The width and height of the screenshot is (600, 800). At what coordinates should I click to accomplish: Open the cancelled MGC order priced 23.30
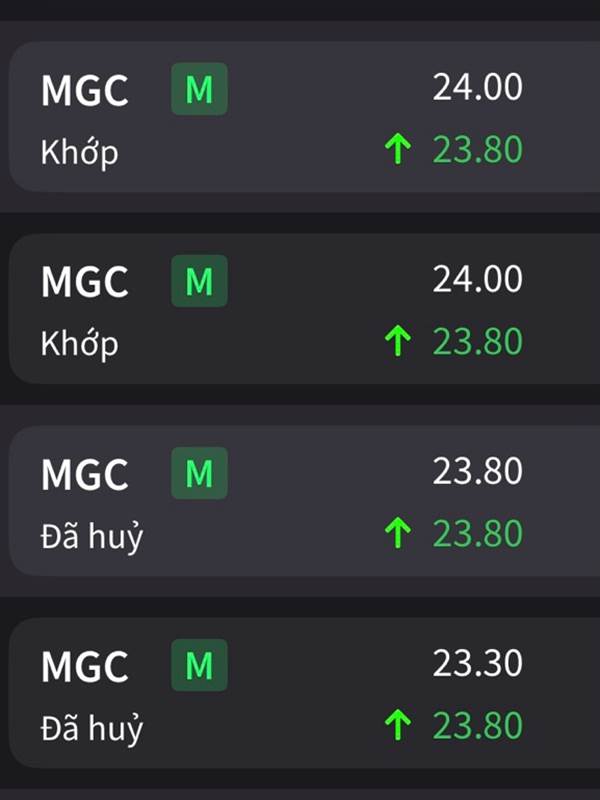[x=300, y=693]
